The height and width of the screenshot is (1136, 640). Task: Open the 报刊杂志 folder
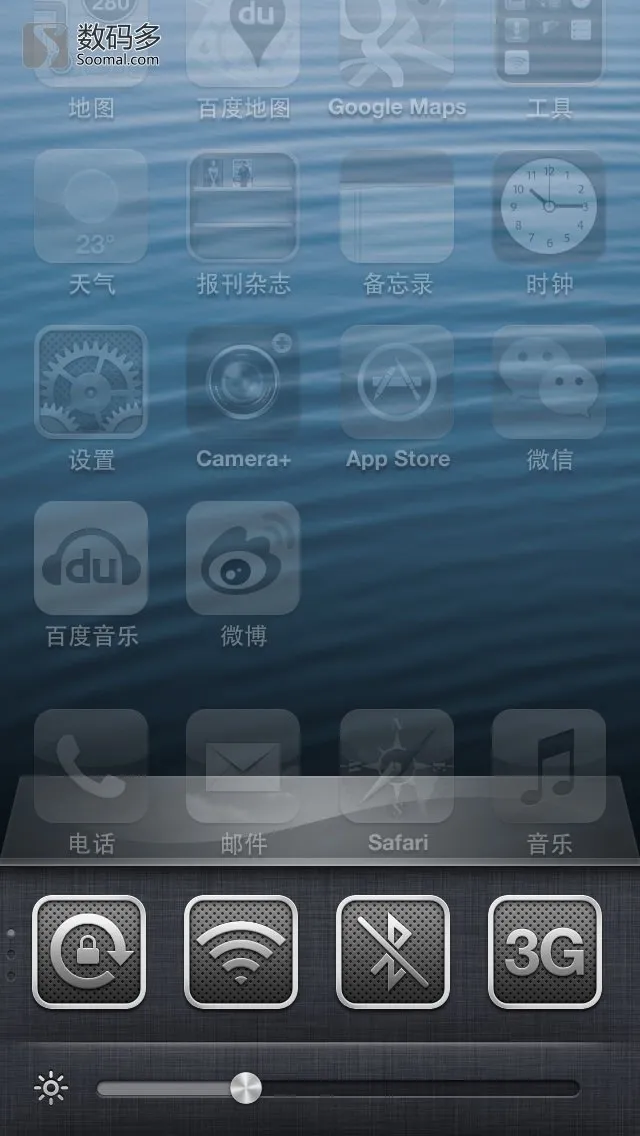click(243, 206)
